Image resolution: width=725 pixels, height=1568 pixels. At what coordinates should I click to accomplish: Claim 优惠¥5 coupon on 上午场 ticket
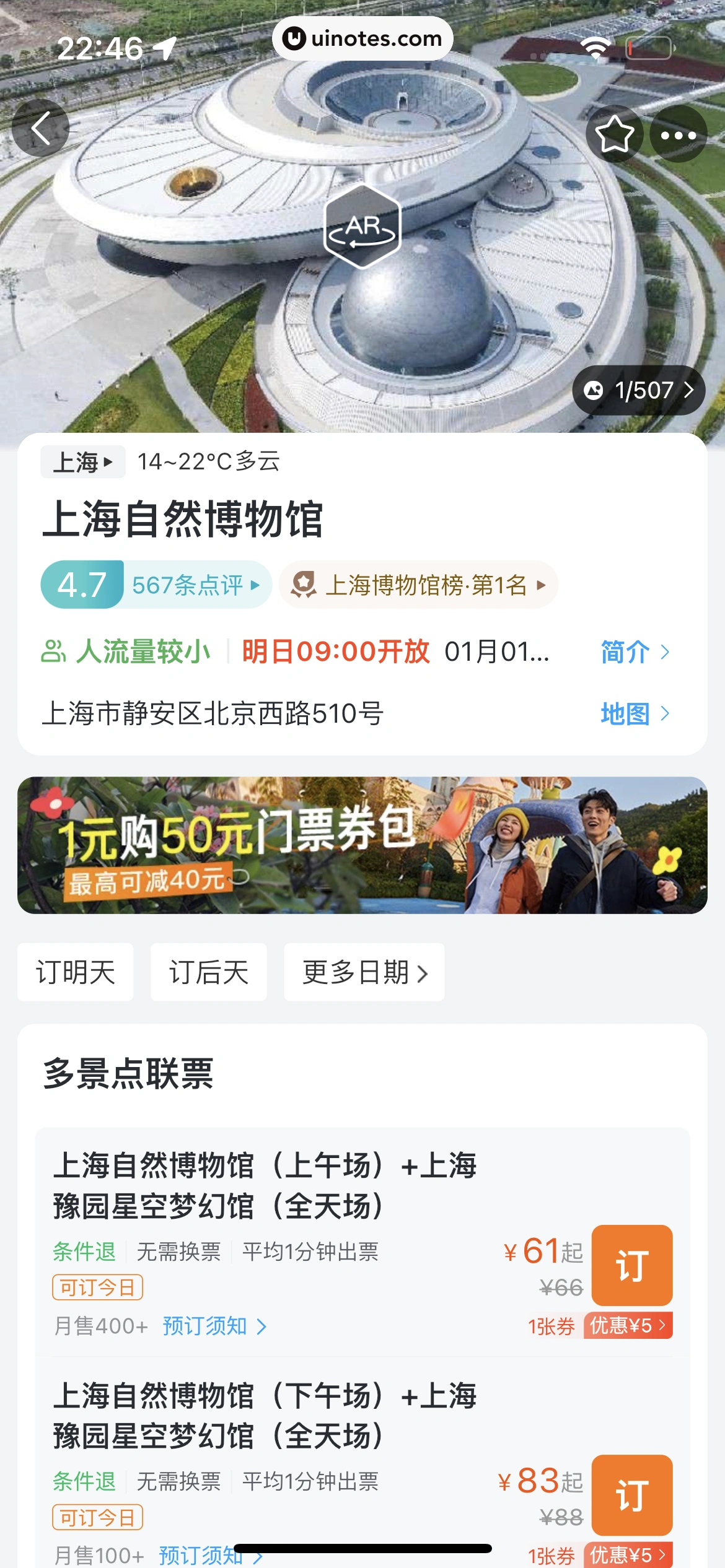pos(627,1326)
